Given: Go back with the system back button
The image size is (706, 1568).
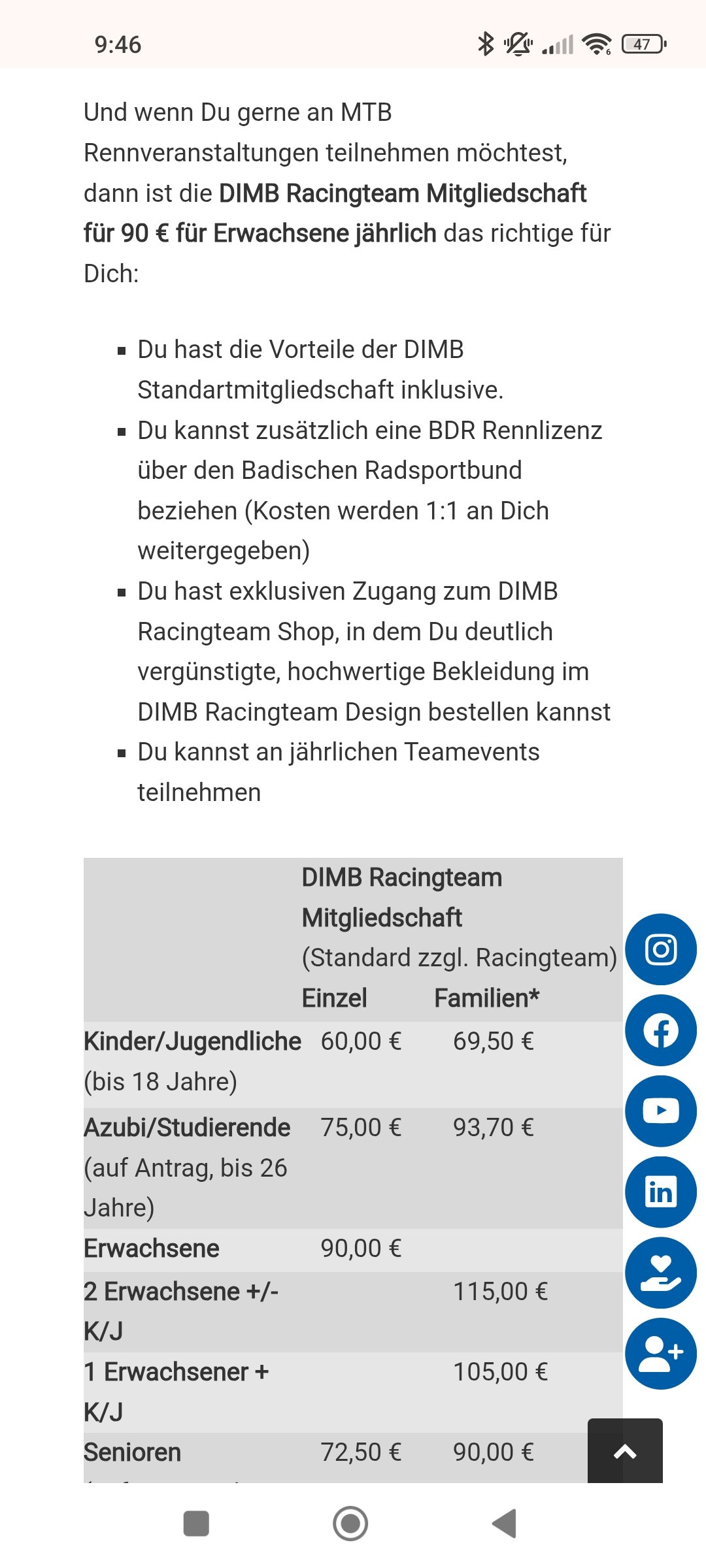Looking at the screenshot, I should [504, 1524].
